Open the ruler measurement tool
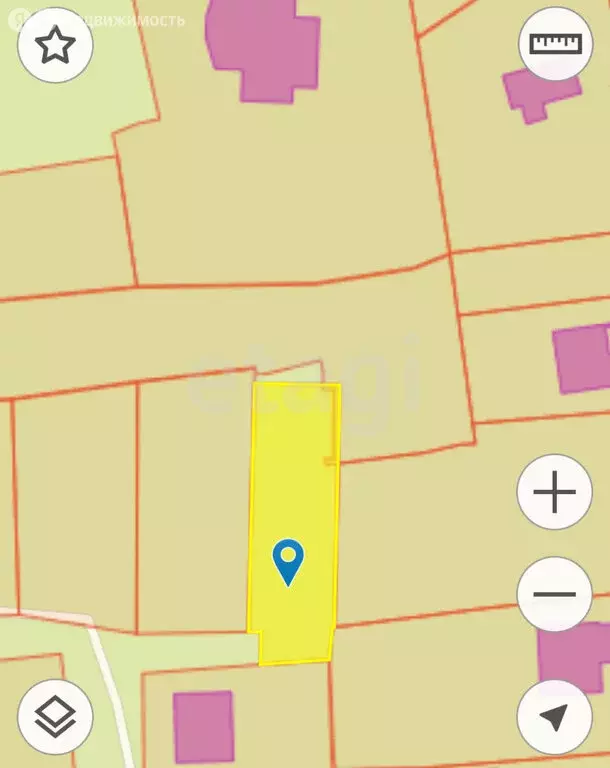The image size is (610, 768). coord(555,44)
